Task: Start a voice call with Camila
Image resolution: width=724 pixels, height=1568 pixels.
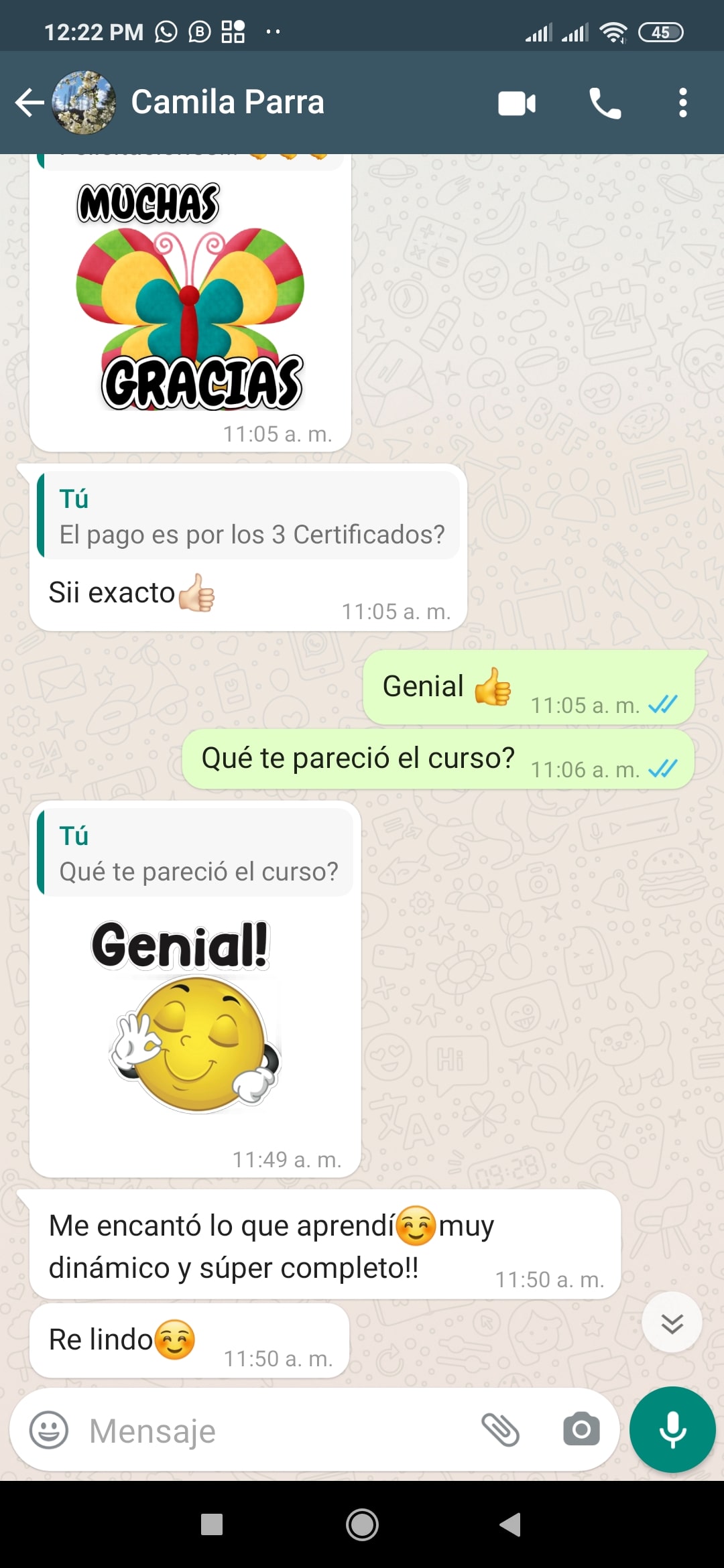Action: (x=605, y=103)
